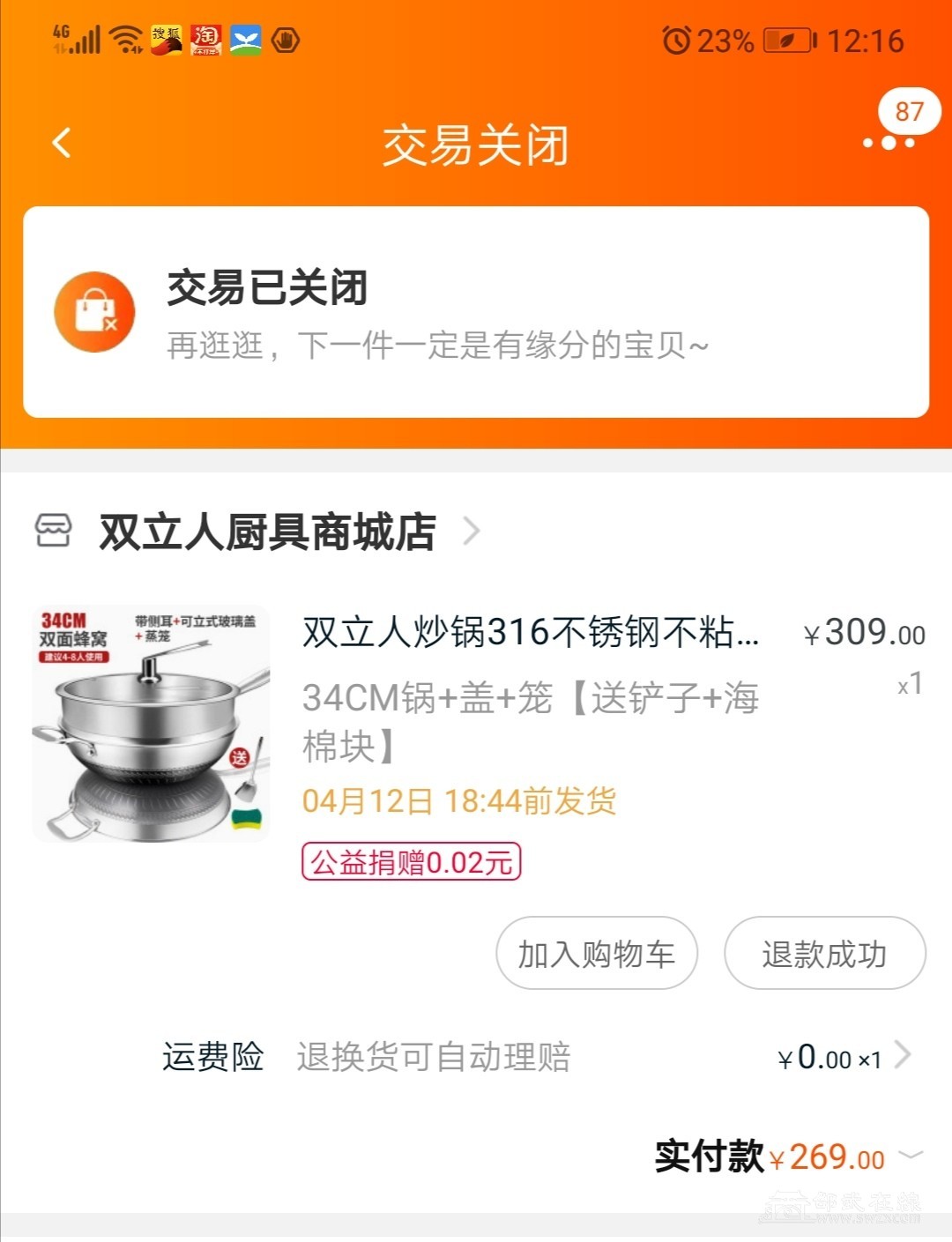The image size is (952, 1242).
Task: Open the three-dot more menu
Action: (889, 143)
